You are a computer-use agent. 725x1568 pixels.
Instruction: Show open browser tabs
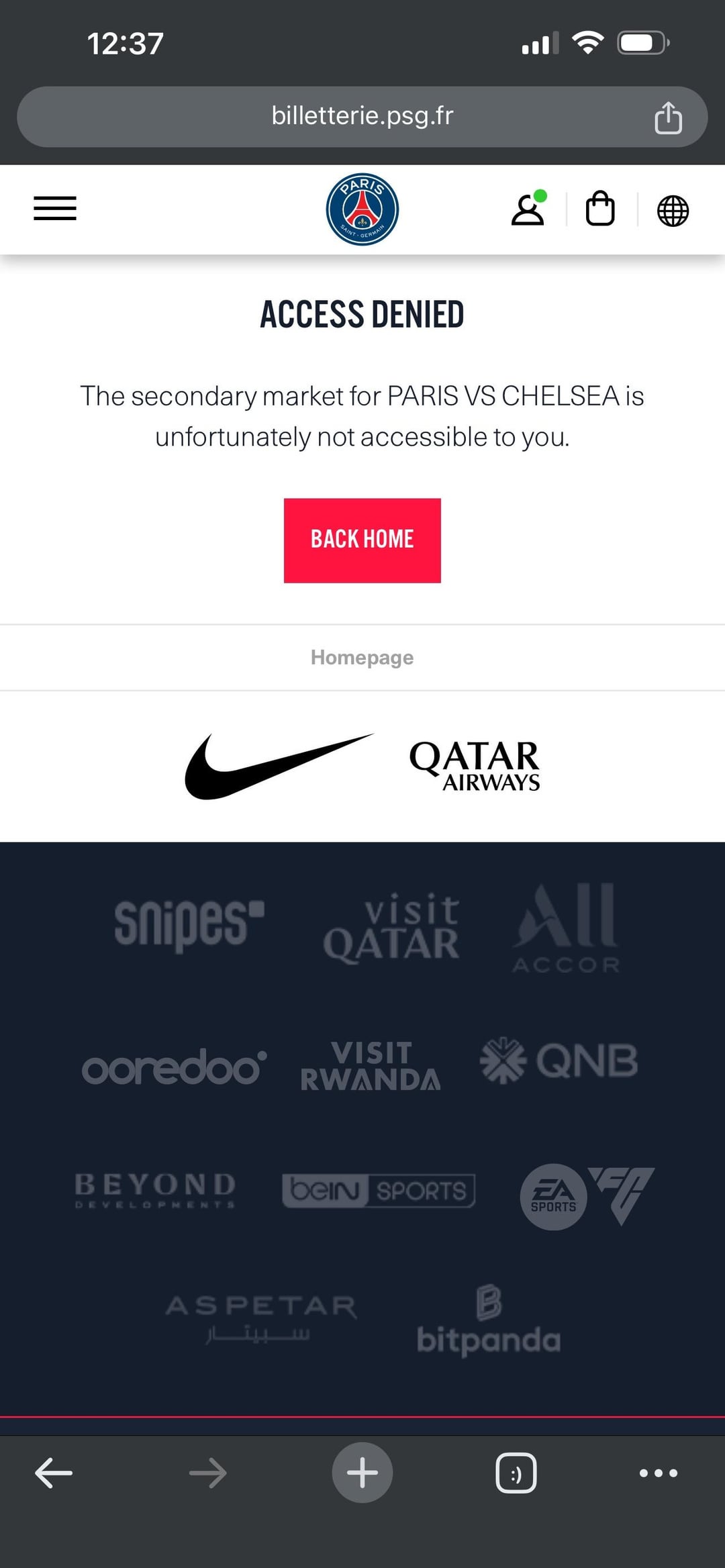516,1473
